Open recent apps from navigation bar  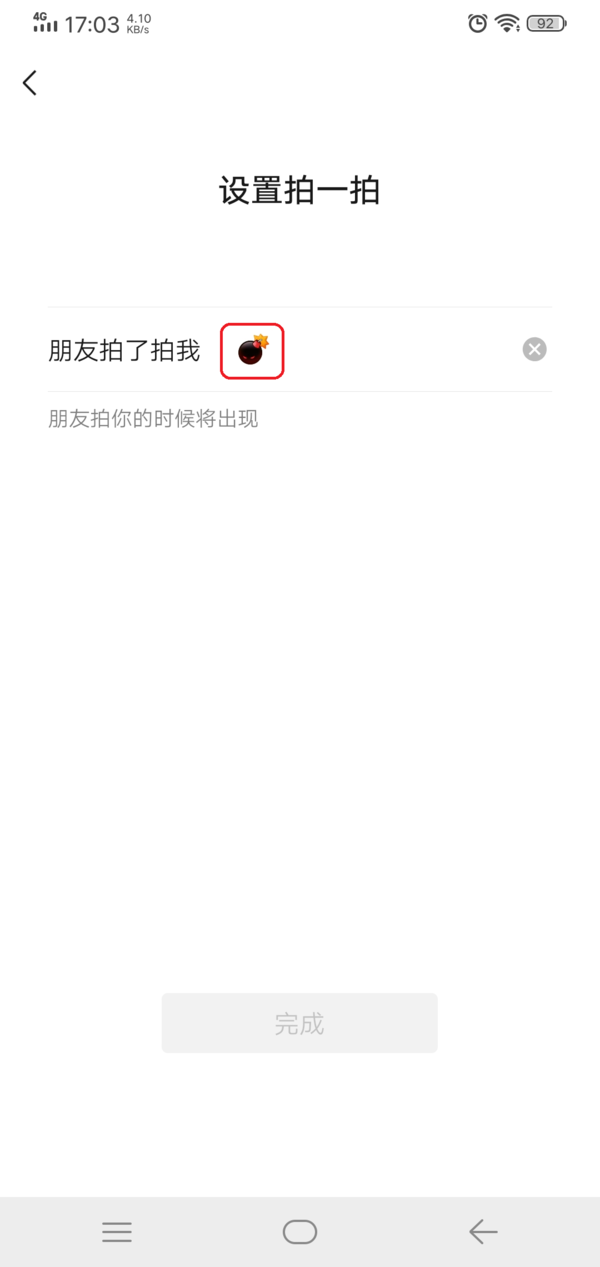coord(117,1232)
